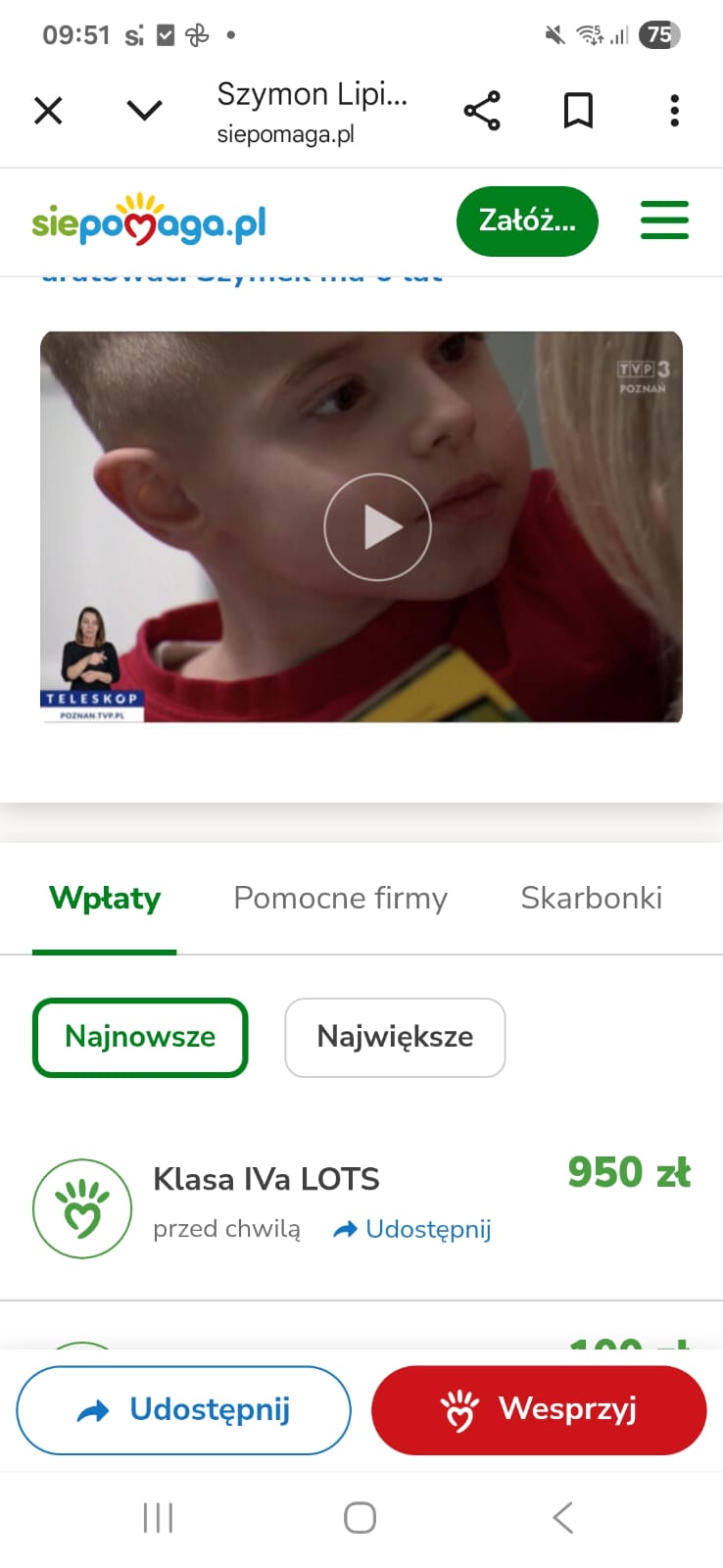723x1568 pixels.
Task: Close the in-app browser tab
Action: (48, 111)
